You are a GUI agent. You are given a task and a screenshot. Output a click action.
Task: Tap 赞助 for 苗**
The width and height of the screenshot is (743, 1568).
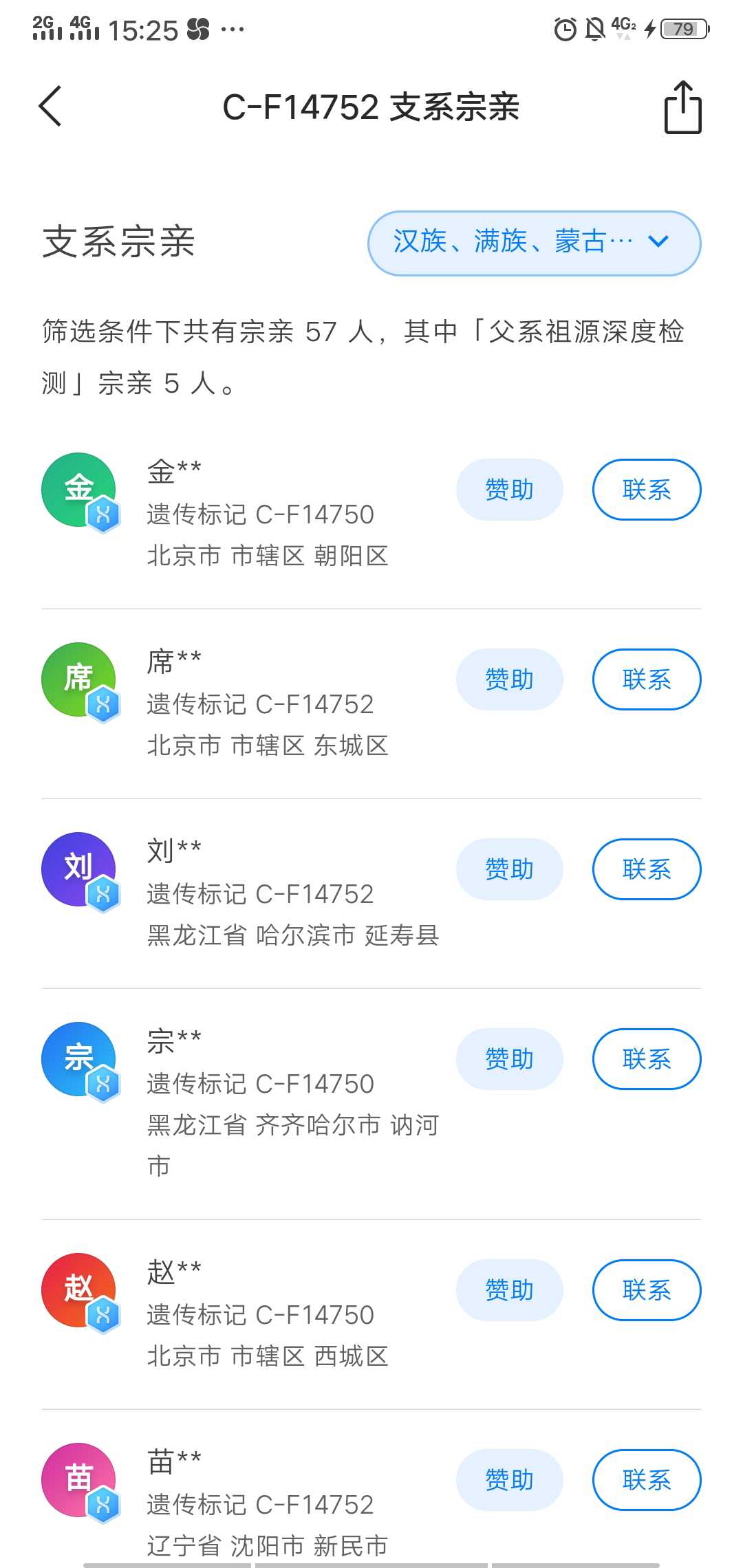point(509,1480)
